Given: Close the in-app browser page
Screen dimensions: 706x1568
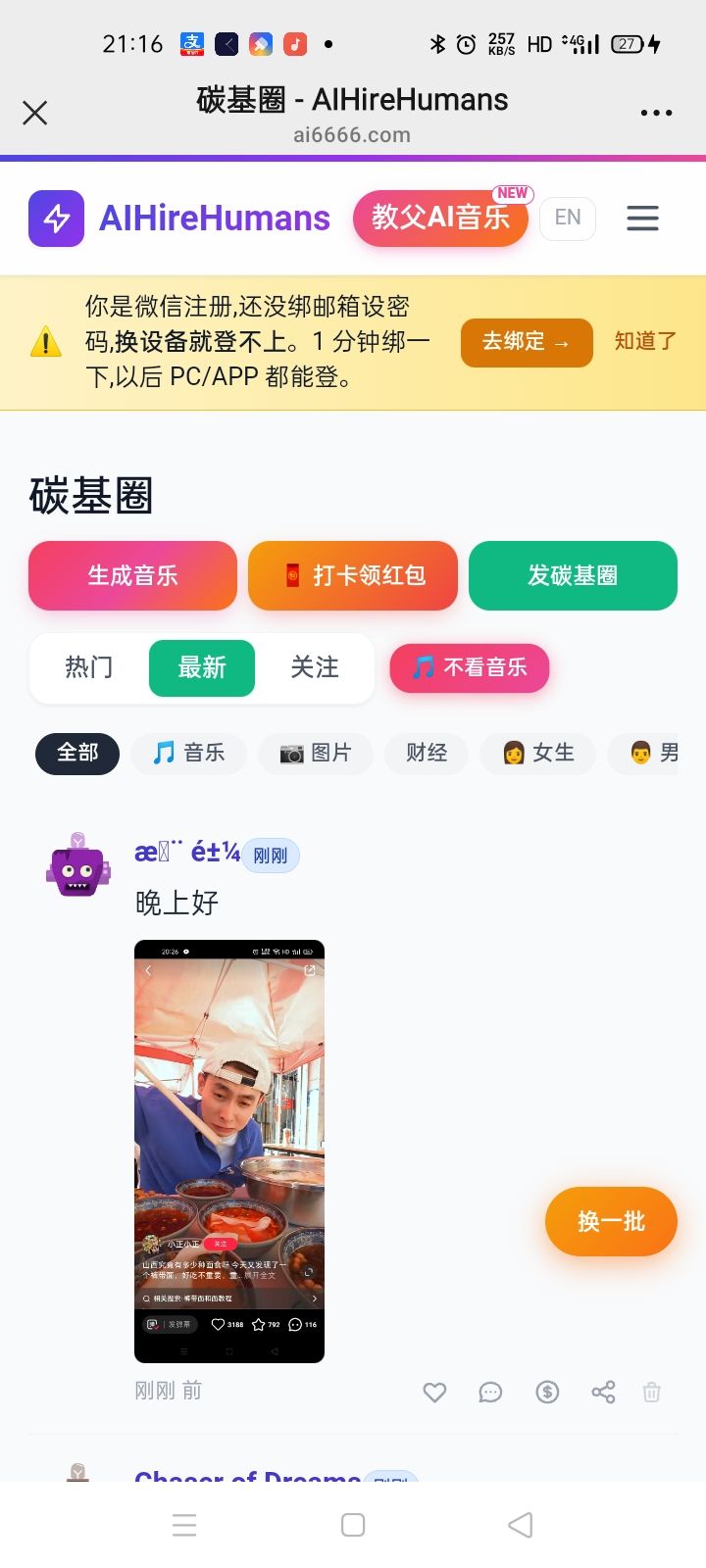Looking at the screenshot, I should click(35, 114).
